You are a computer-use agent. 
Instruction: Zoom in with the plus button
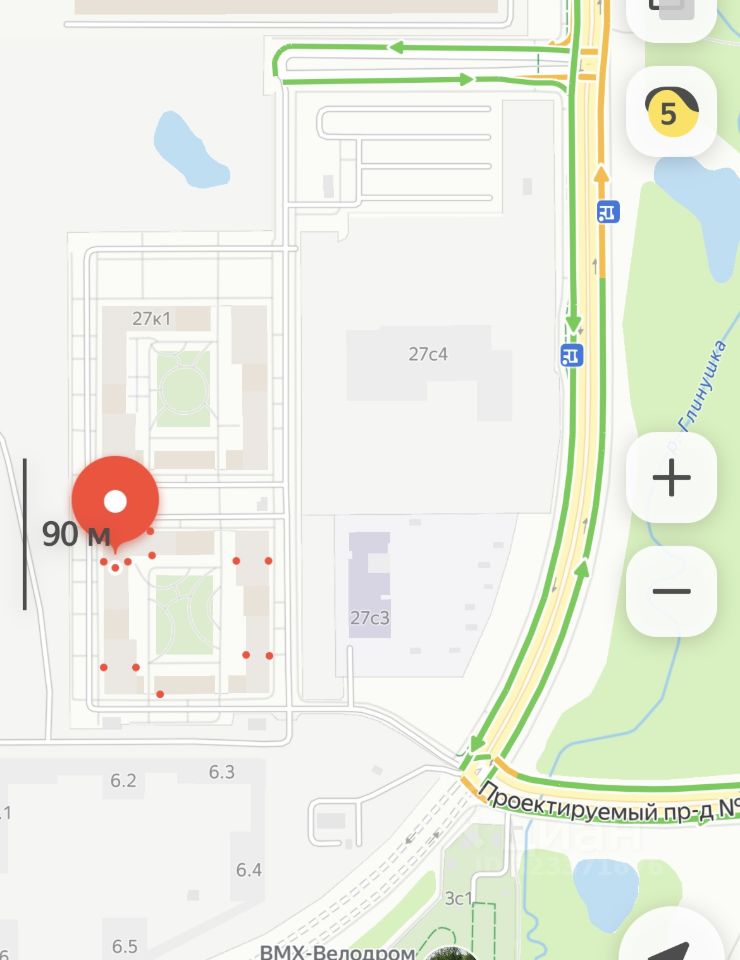click(671, 478)
